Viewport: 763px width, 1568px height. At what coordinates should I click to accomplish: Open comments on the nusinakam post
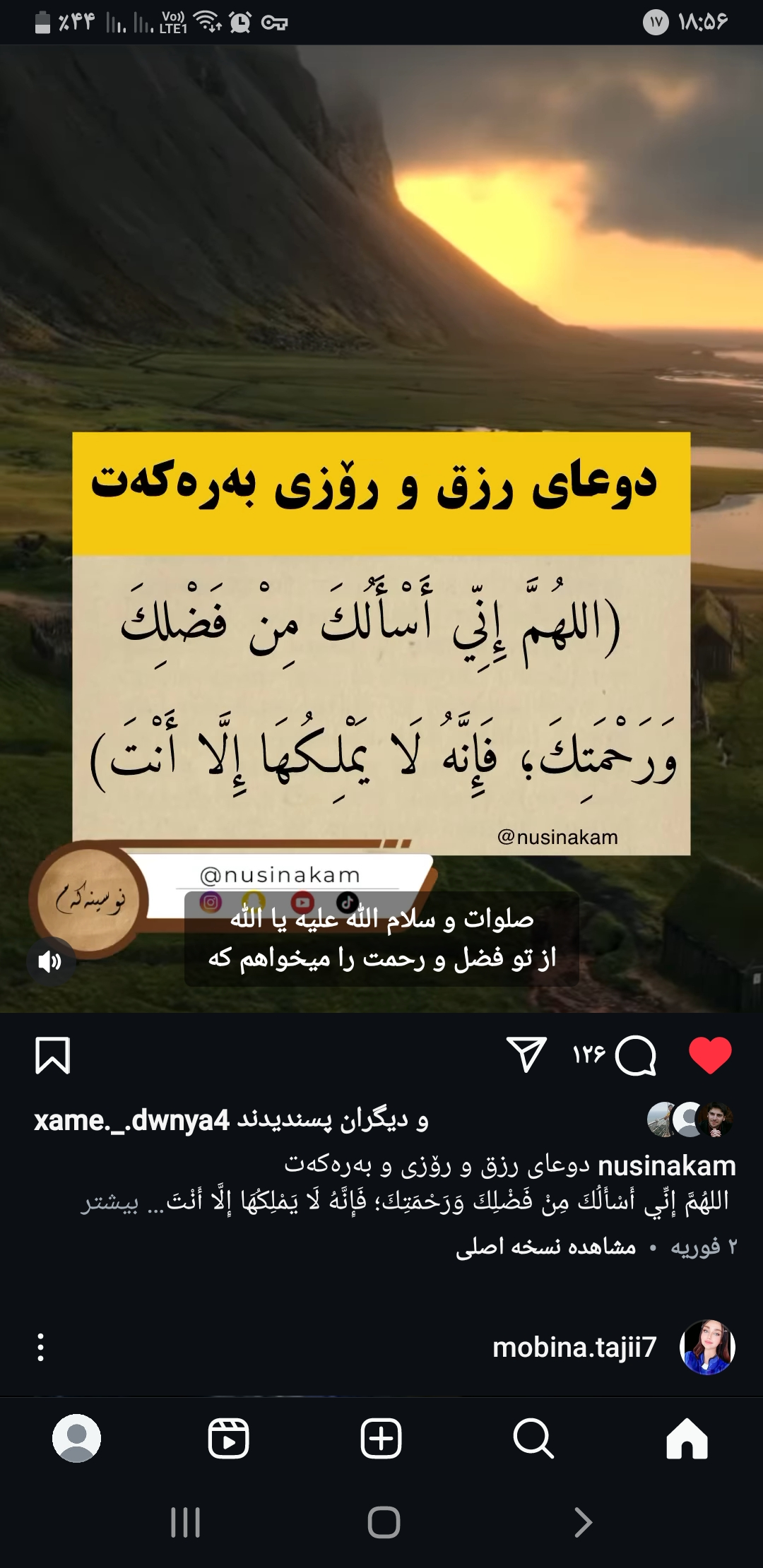click(x=635, y=1056)
